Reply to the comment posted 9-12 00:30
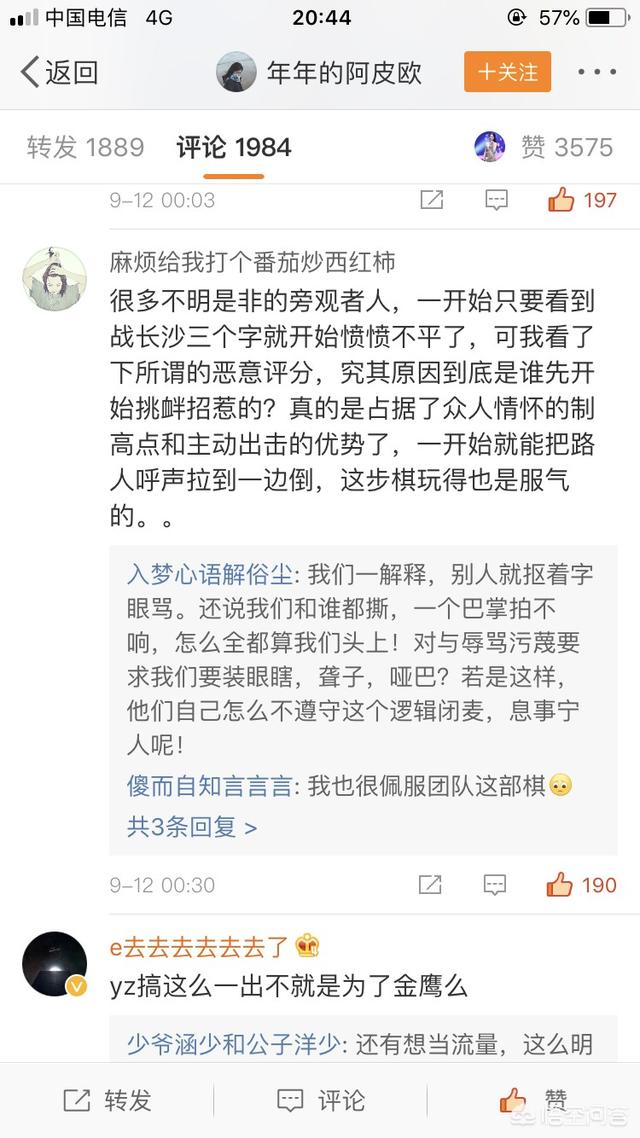The width and height of the screenshot is (640, 1138). click(x=496, y=885)
